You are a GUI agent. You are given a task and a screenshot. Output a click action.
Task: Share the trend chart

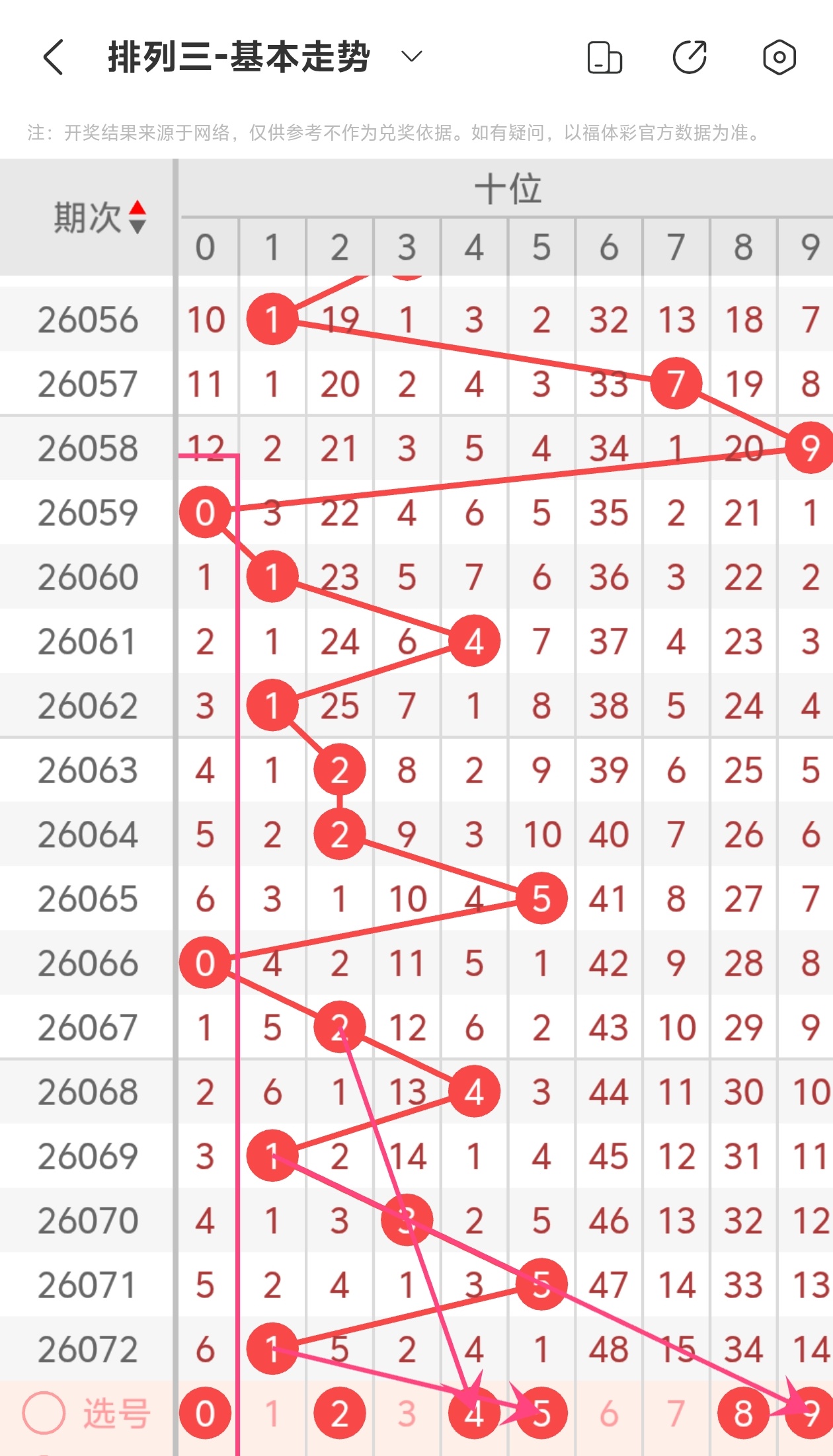[690, 57]
